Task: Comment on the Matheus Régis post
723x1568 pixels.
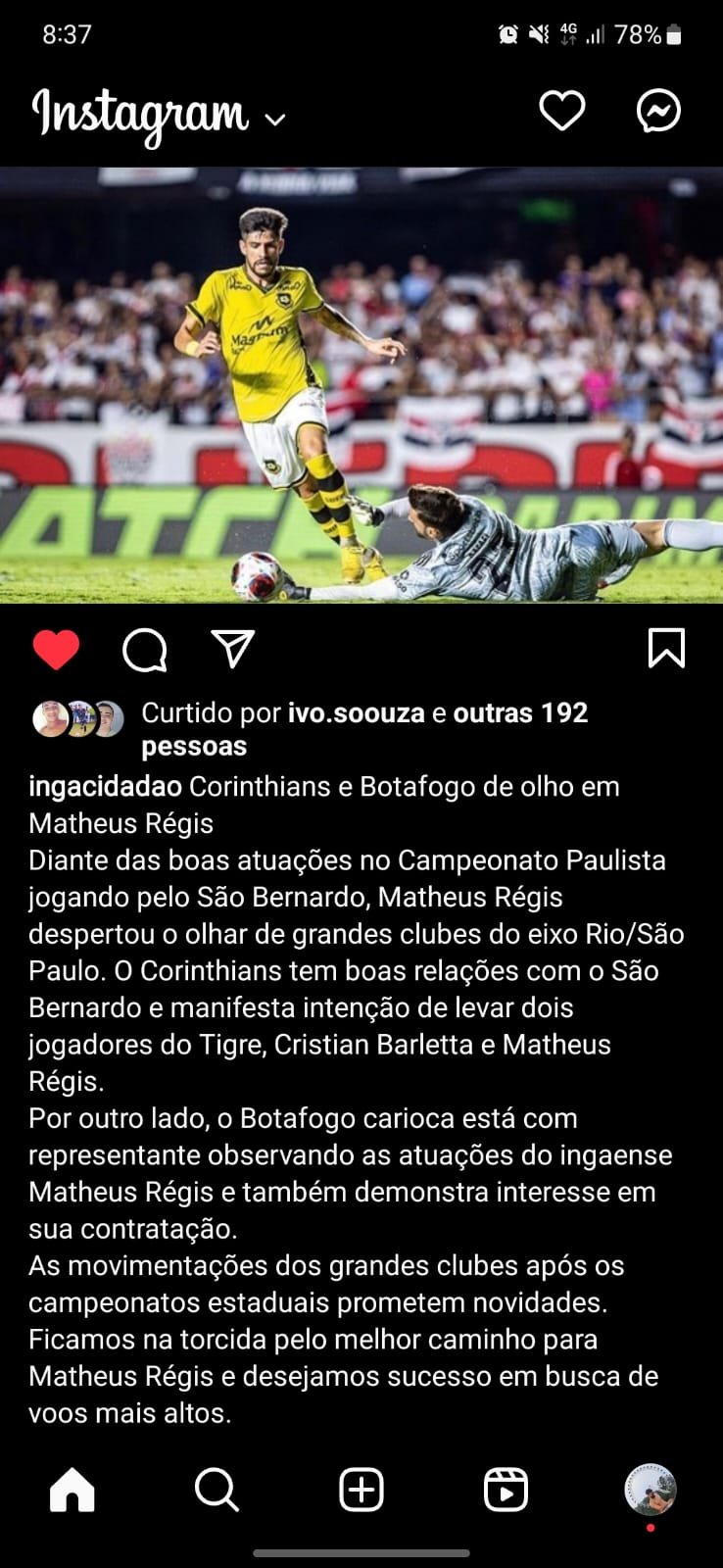Action: coord(145,649)
